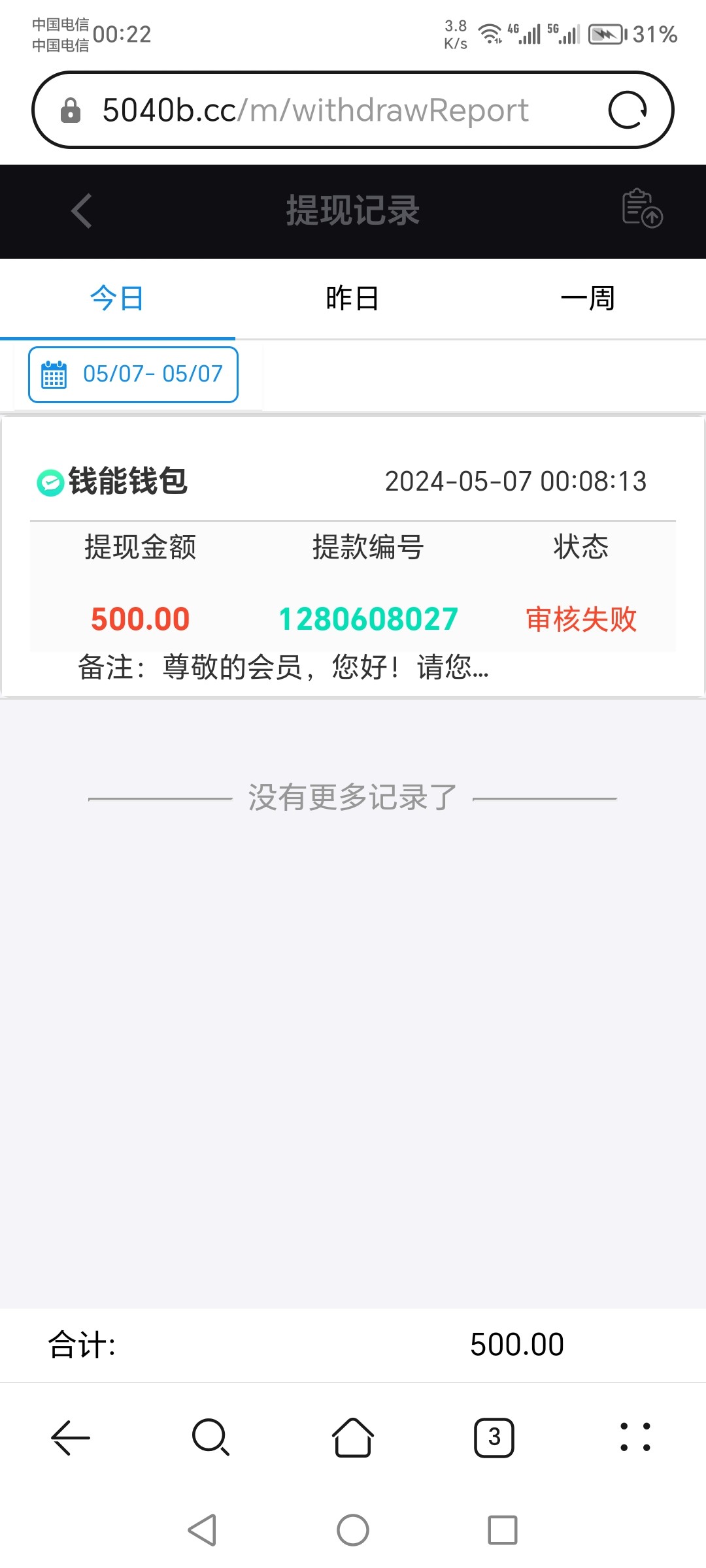
Task: Tap the page reload icon in address bar
Action: pos(630,109)
